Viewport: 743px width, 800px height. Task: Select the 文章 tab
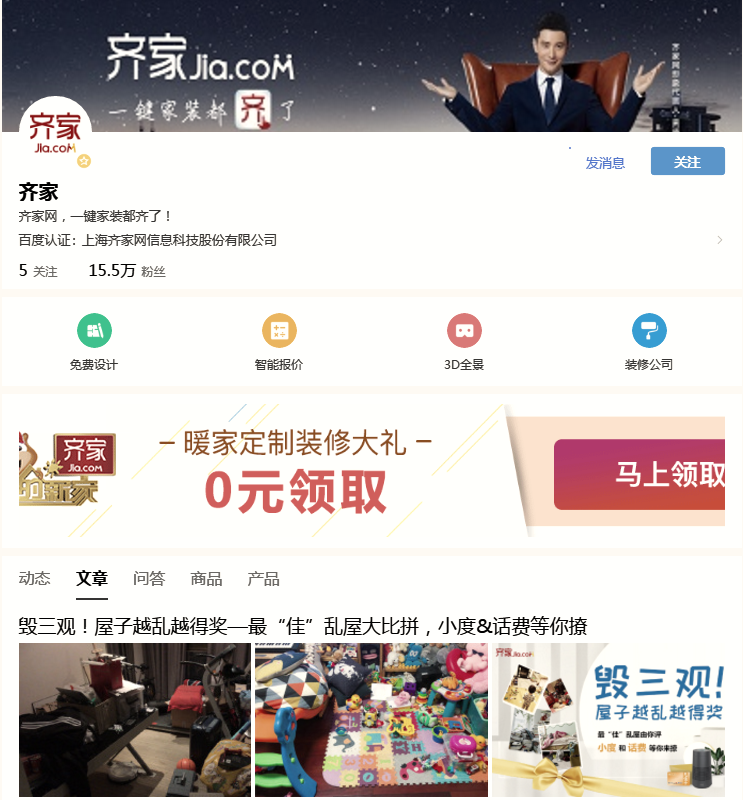92,579
